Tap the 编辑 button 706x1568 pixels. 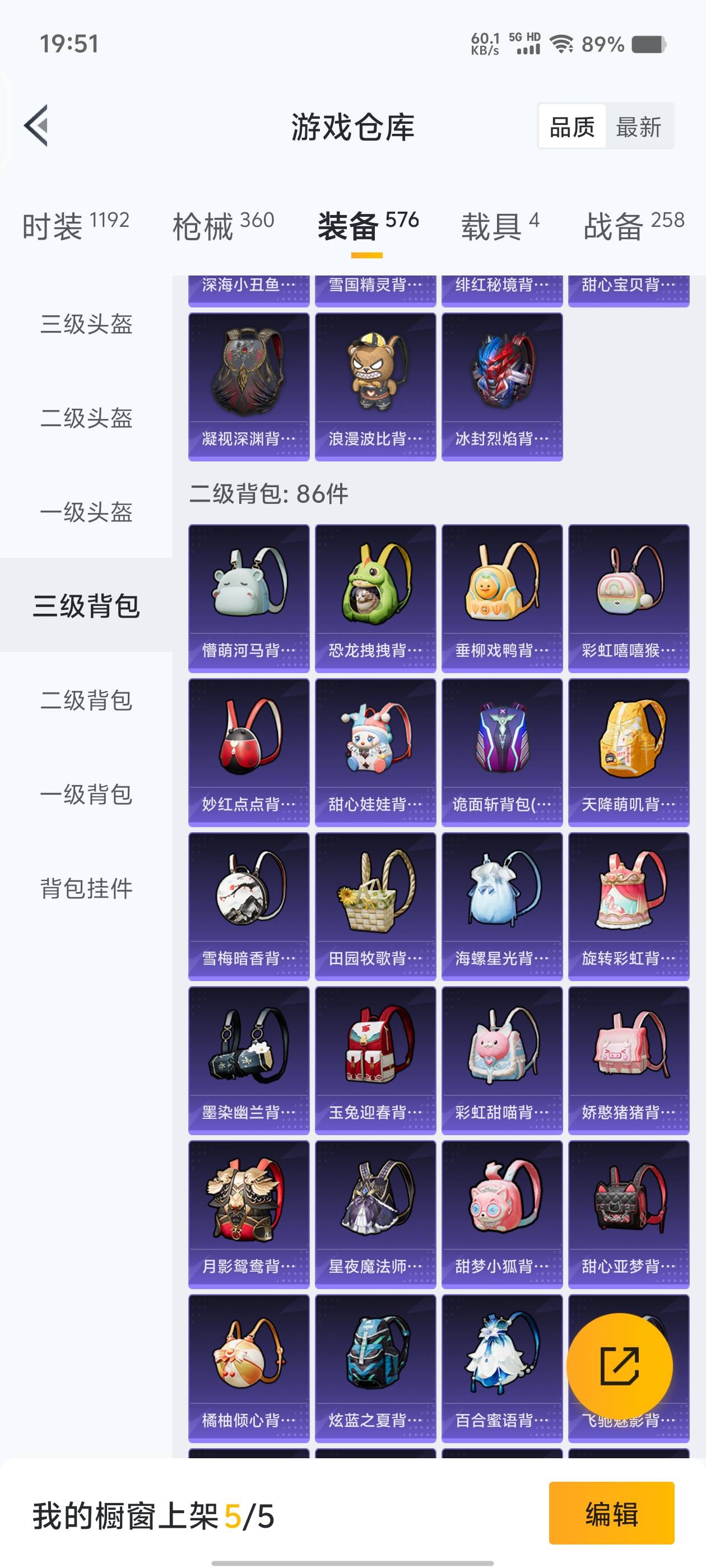click(611, 1513)
